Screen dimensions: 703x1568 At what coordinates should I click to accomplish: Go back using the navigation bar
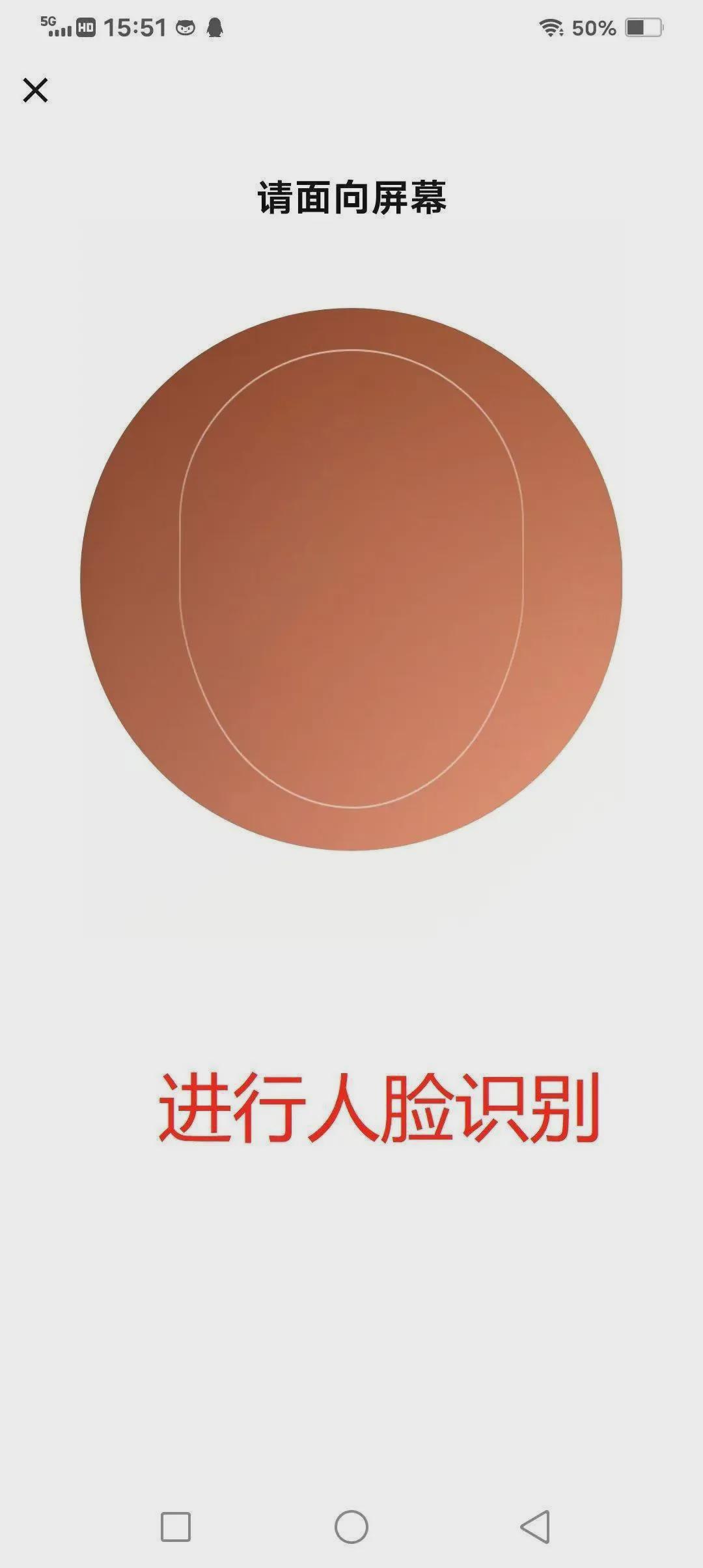click(x=536, y=1526)
